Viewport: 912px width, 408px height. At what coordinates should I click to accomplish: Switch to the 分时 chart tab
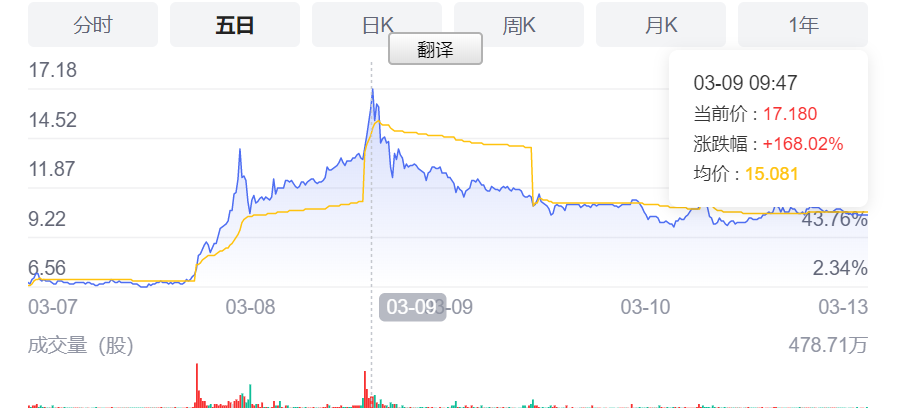(92, 25)
